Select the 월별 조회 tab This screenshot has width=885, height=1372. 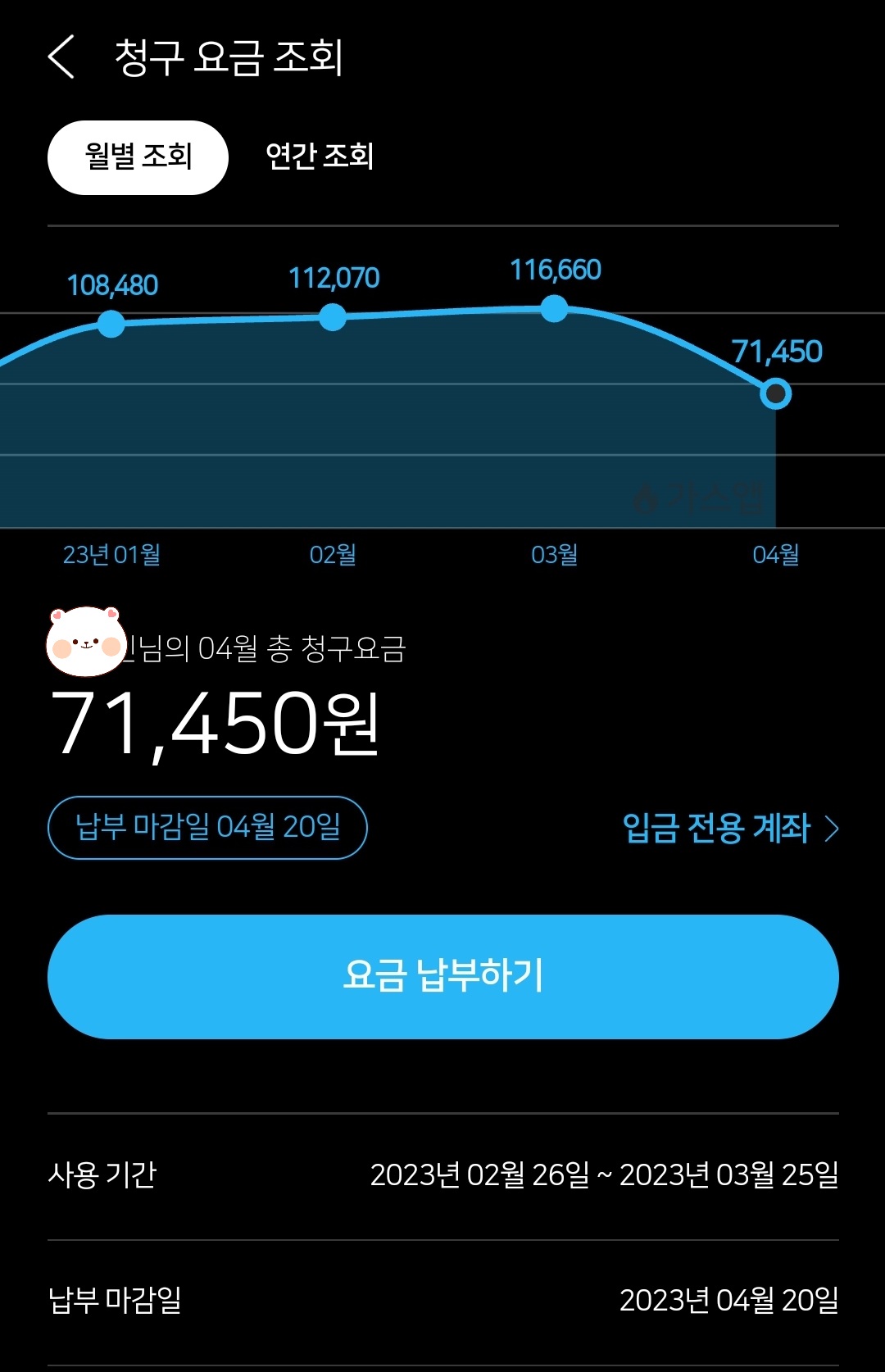(x=138, y=157)
